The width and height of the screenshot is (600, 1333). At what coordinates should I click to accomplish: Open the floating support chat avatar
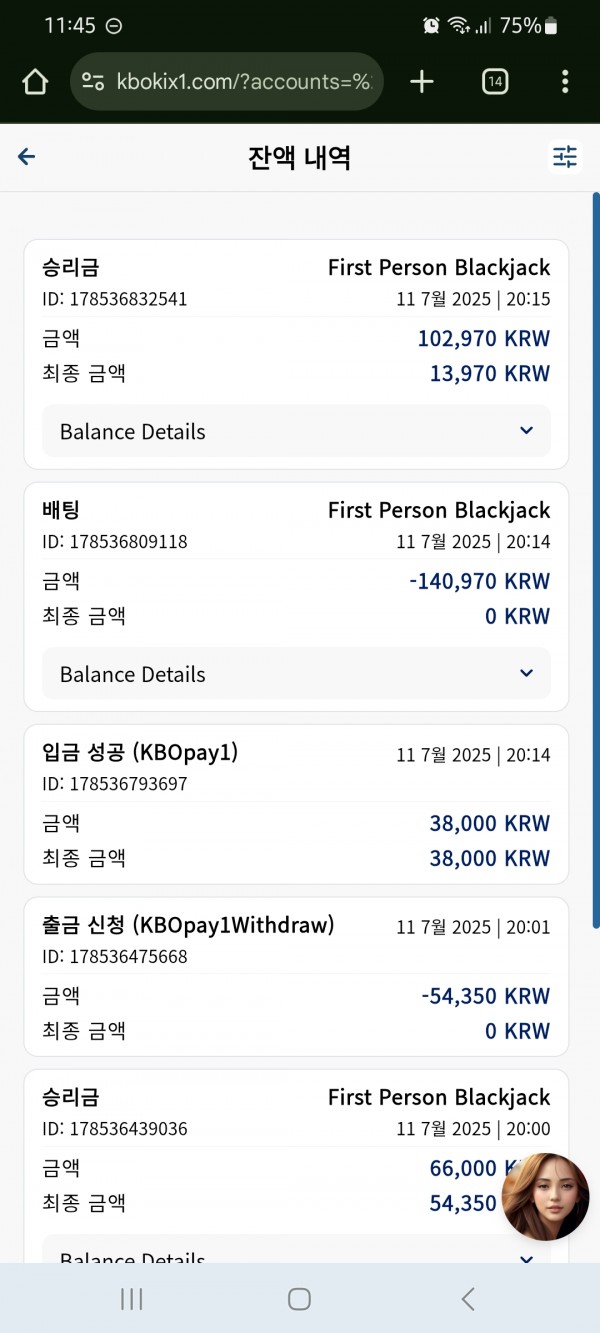pyautogui.click(x=545, y=1197)
